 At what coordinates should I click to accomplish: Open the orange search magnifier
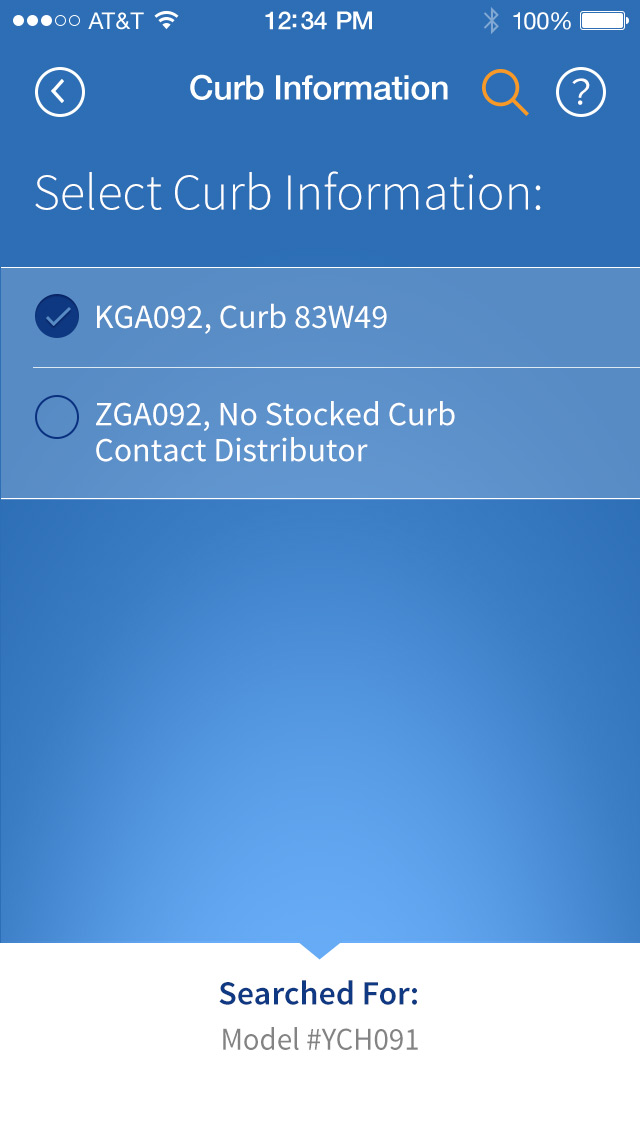click(x=504, y=92)
